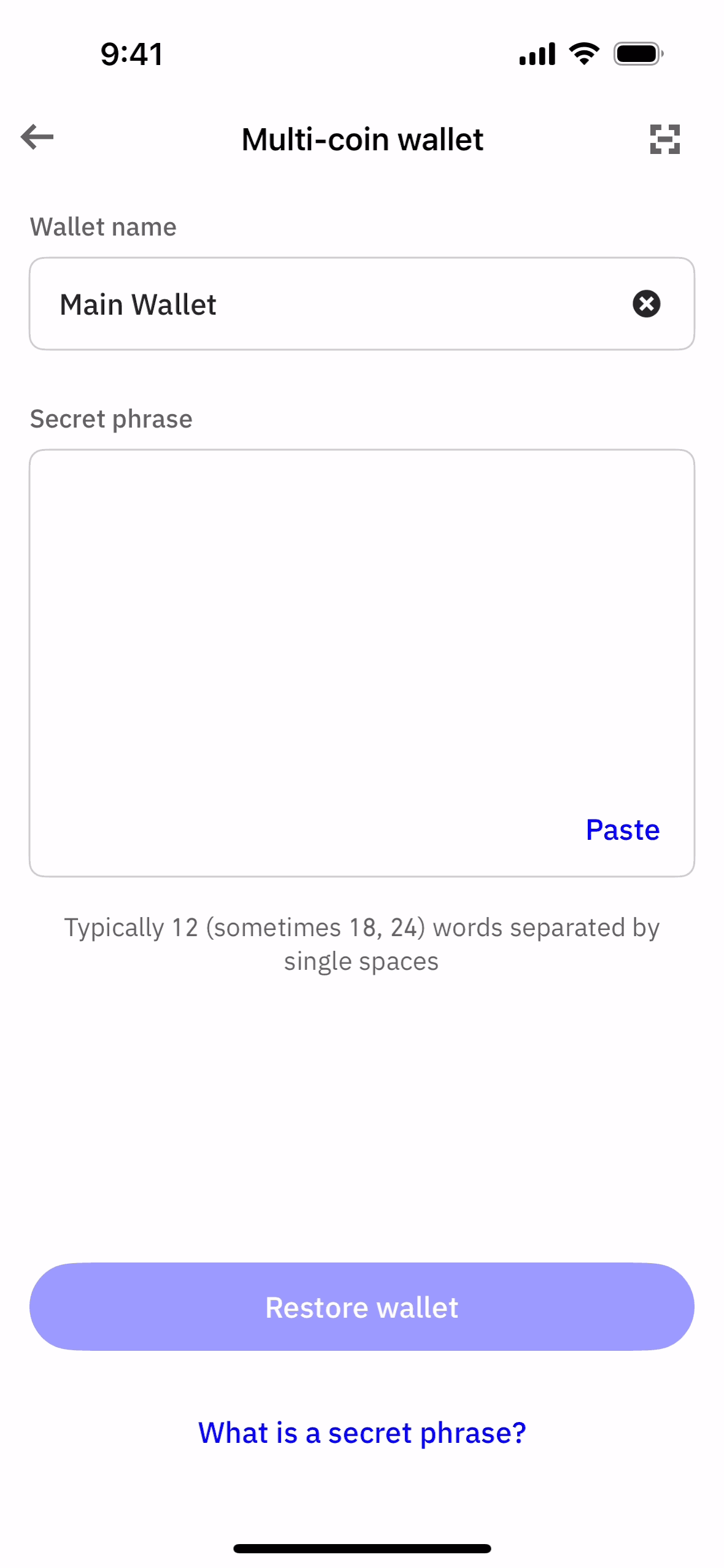
Task: Paste the secret phrase from clipboard
Action: point(622,830)
